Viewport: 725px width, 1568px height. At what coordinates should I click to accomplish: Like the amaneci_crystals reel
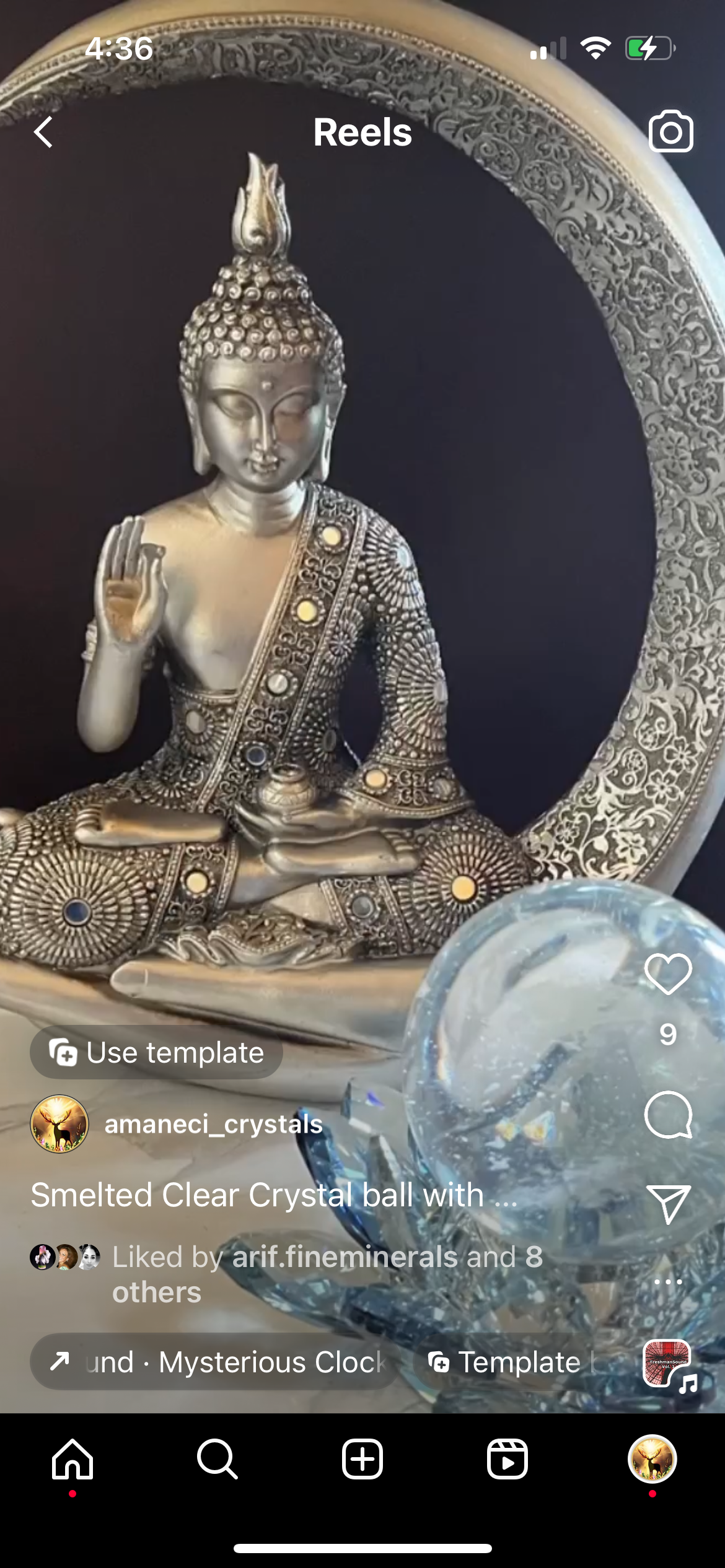coord(668,973)
